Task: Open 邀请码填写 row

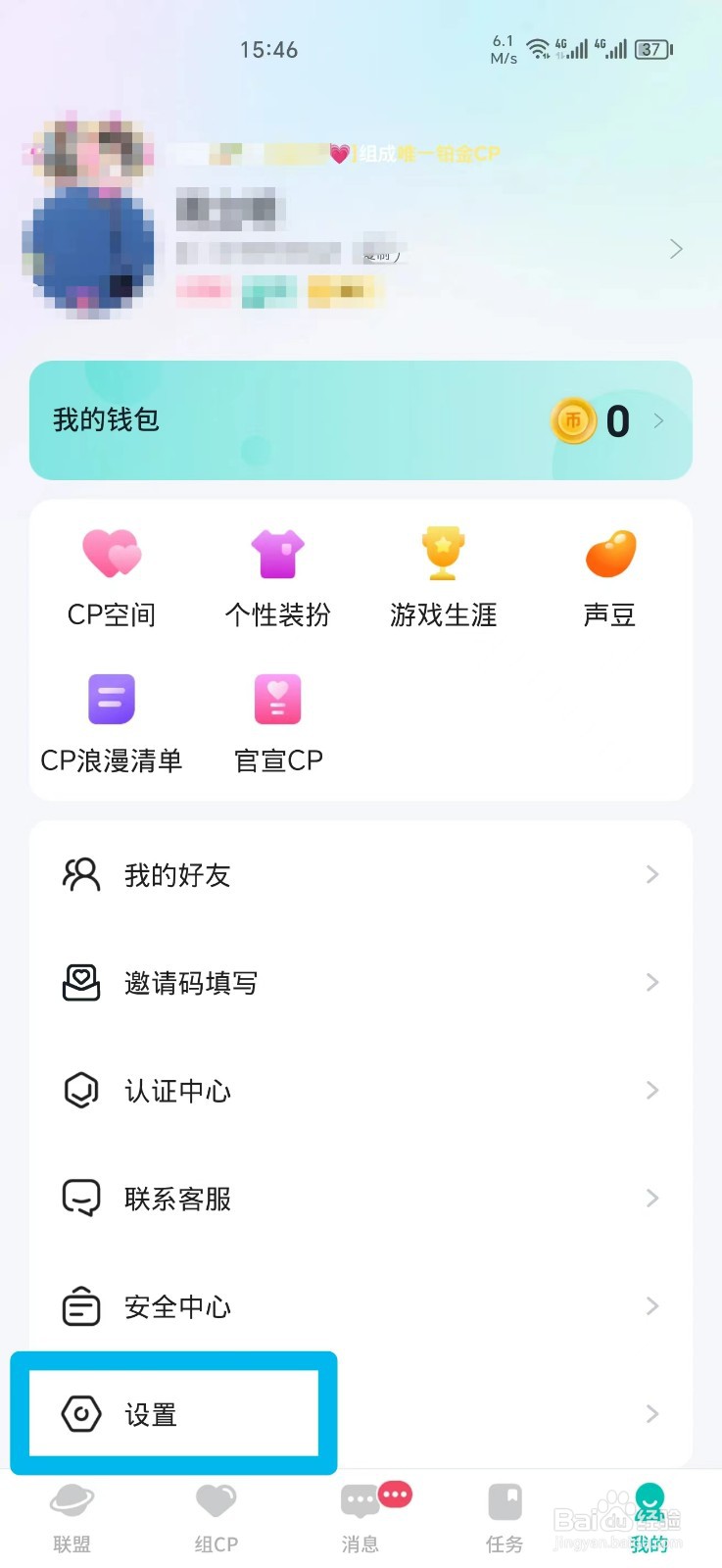Action: pos(361,982)
